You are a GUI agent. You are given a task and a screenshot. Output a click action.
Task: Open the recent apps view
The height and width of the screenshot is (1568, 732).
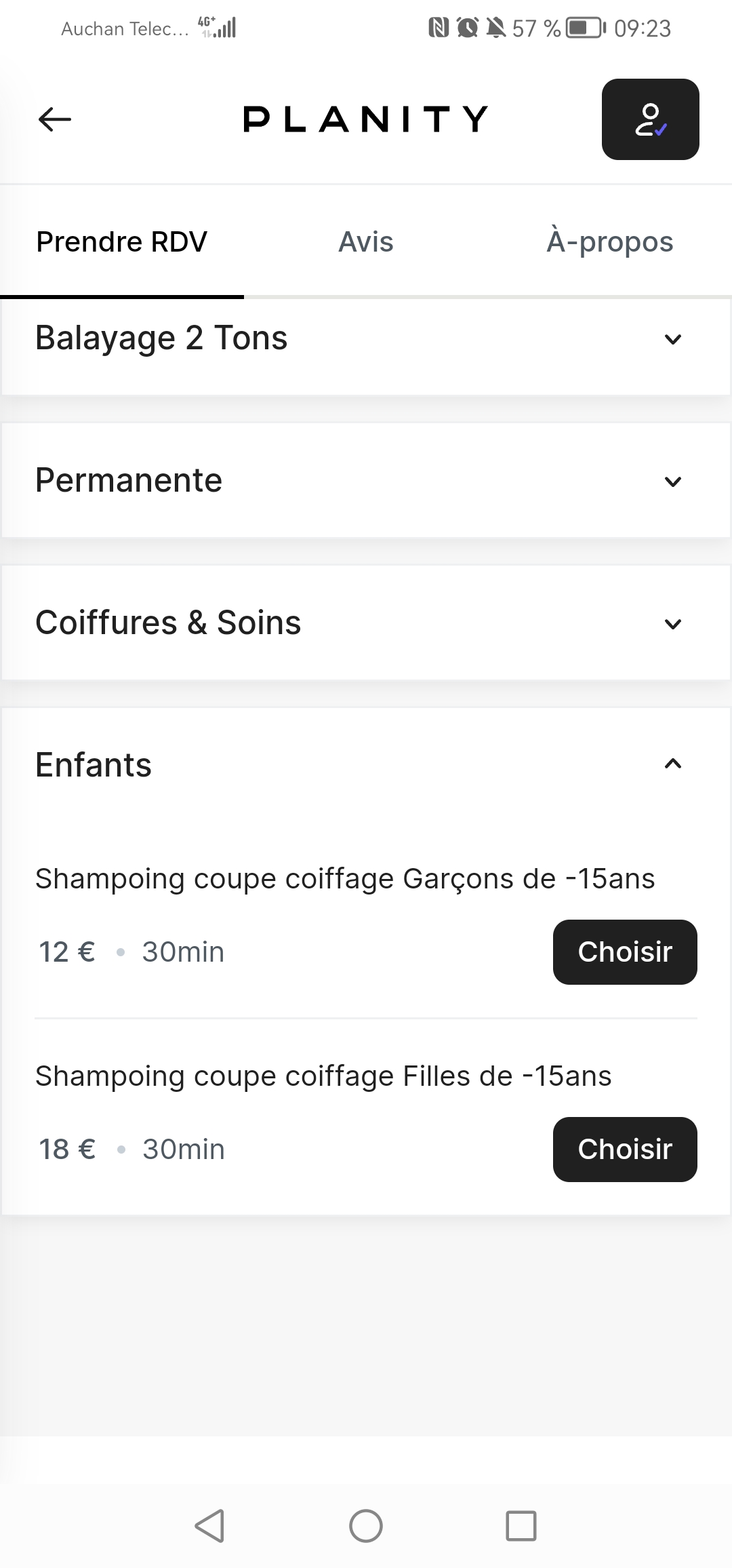tap(521, 1526)
